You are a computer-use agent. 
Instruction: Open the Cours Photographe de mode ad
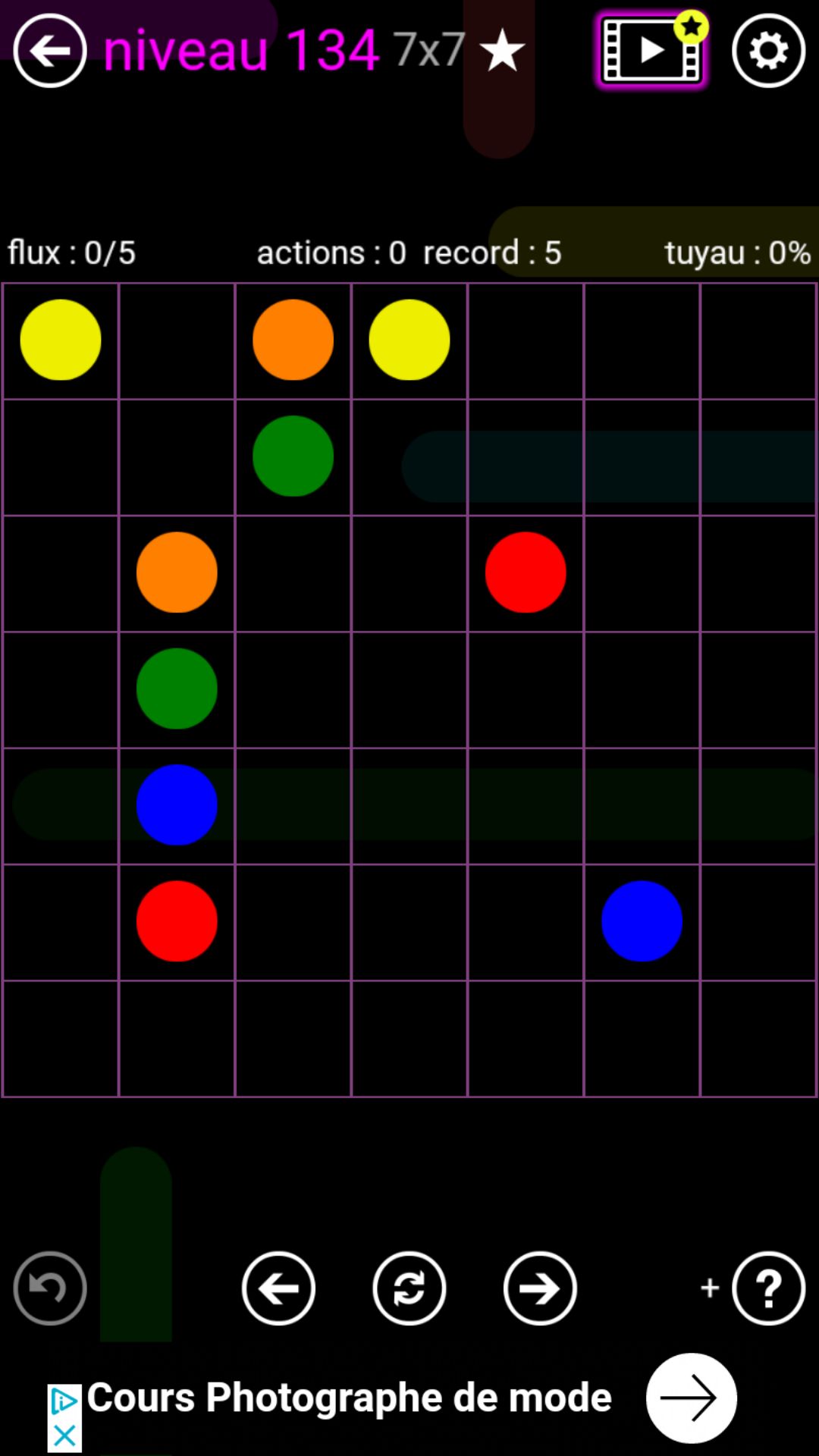(x=691, y=1398)
